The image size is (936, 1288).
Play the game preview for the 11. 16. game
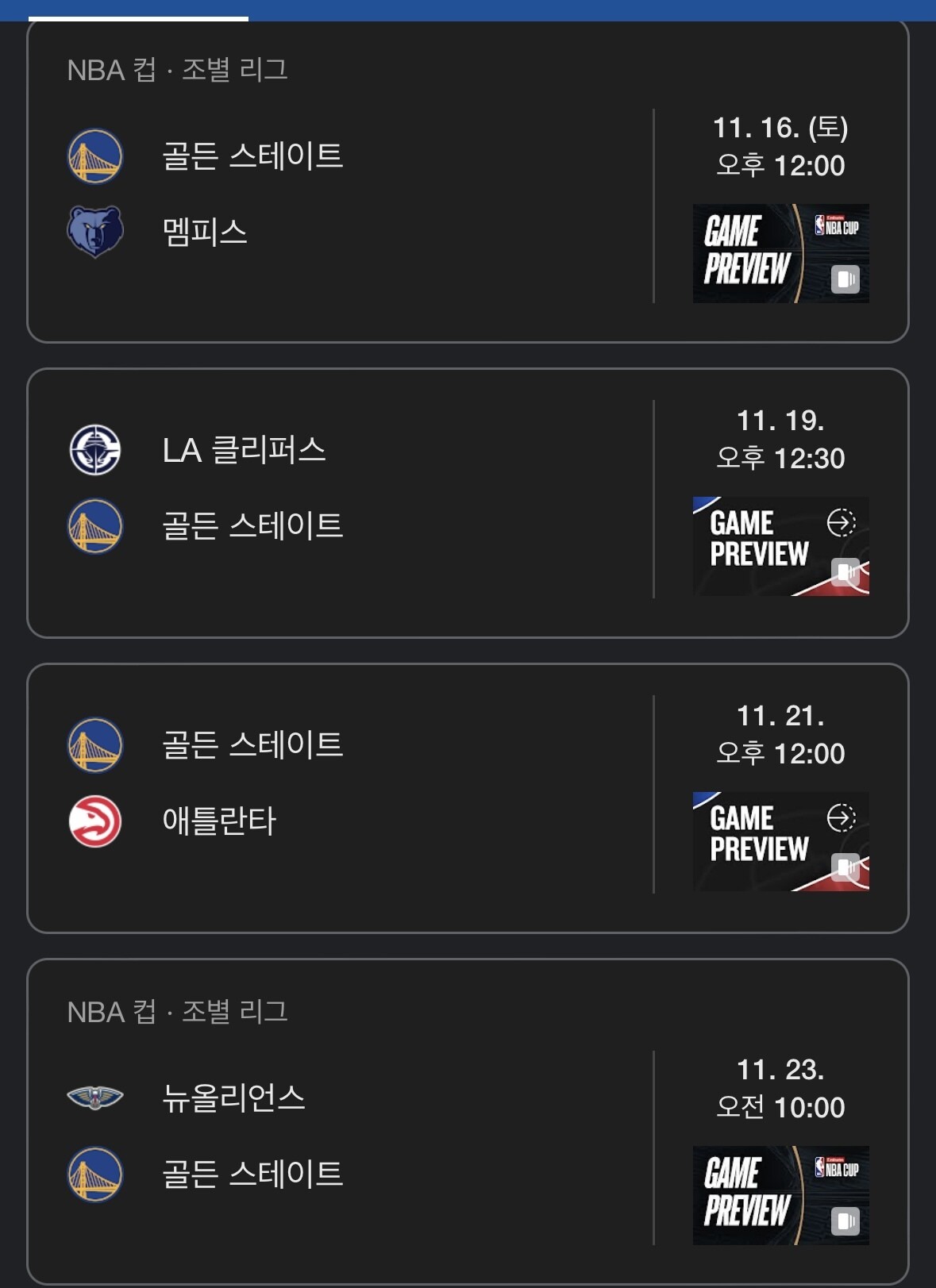(780, 253)
